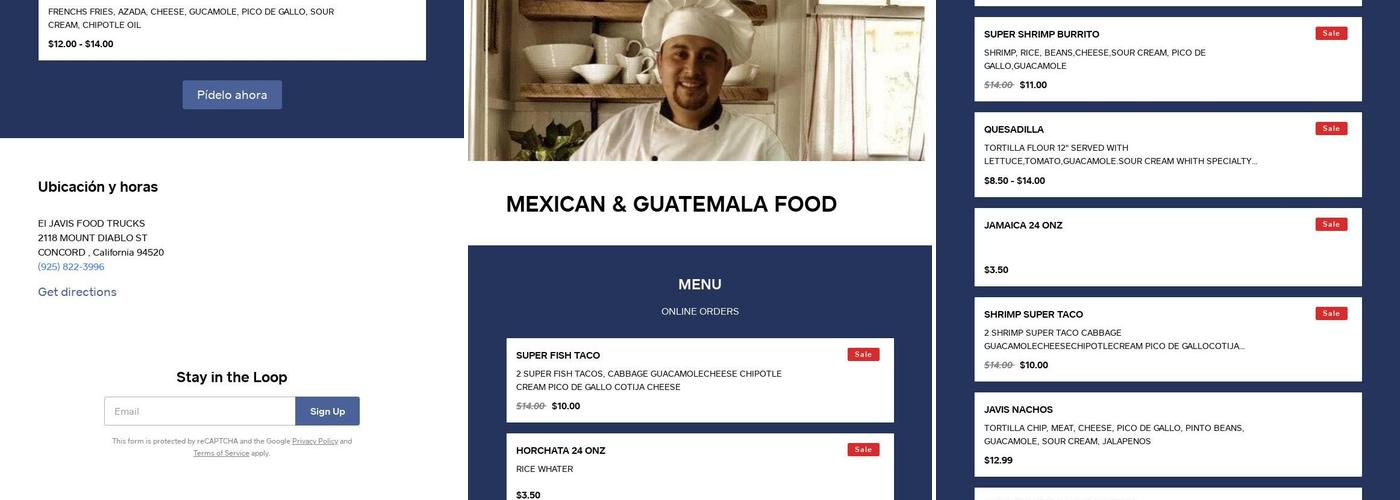Tap the Pídelo ahora button

click(232, 95)
